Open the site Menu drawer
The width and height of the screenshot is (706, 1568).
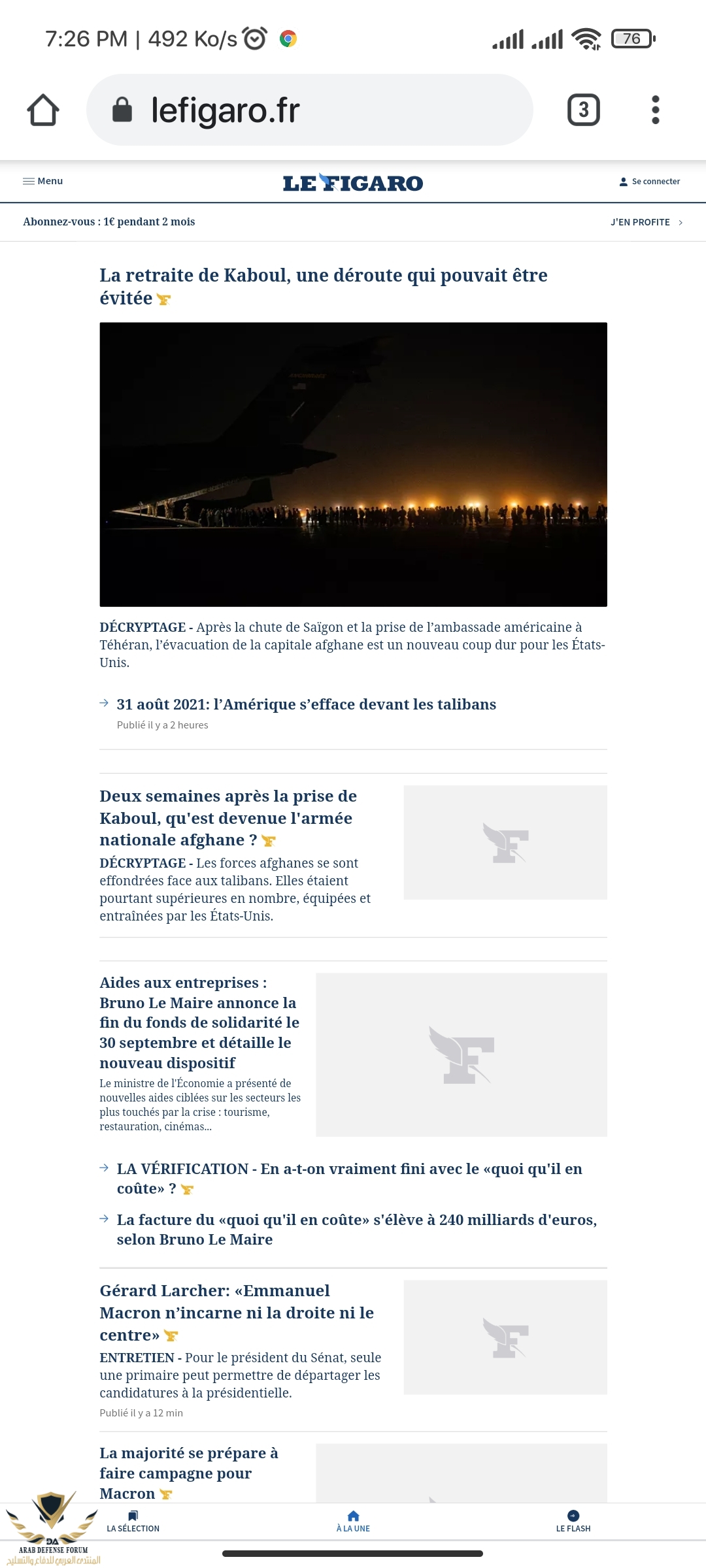tap(43, 181)
